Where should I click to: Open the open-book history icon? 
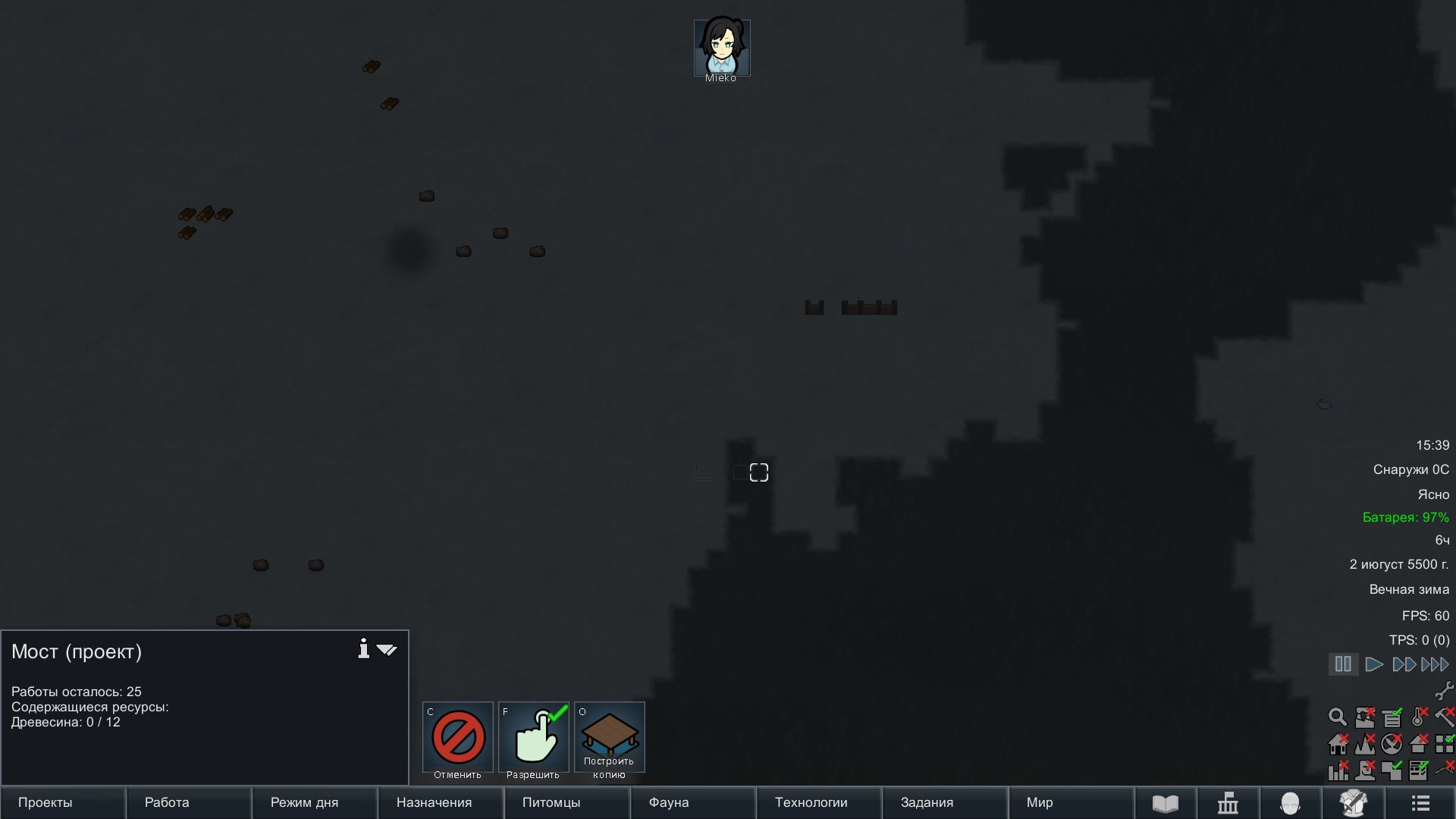(1166, 802)
